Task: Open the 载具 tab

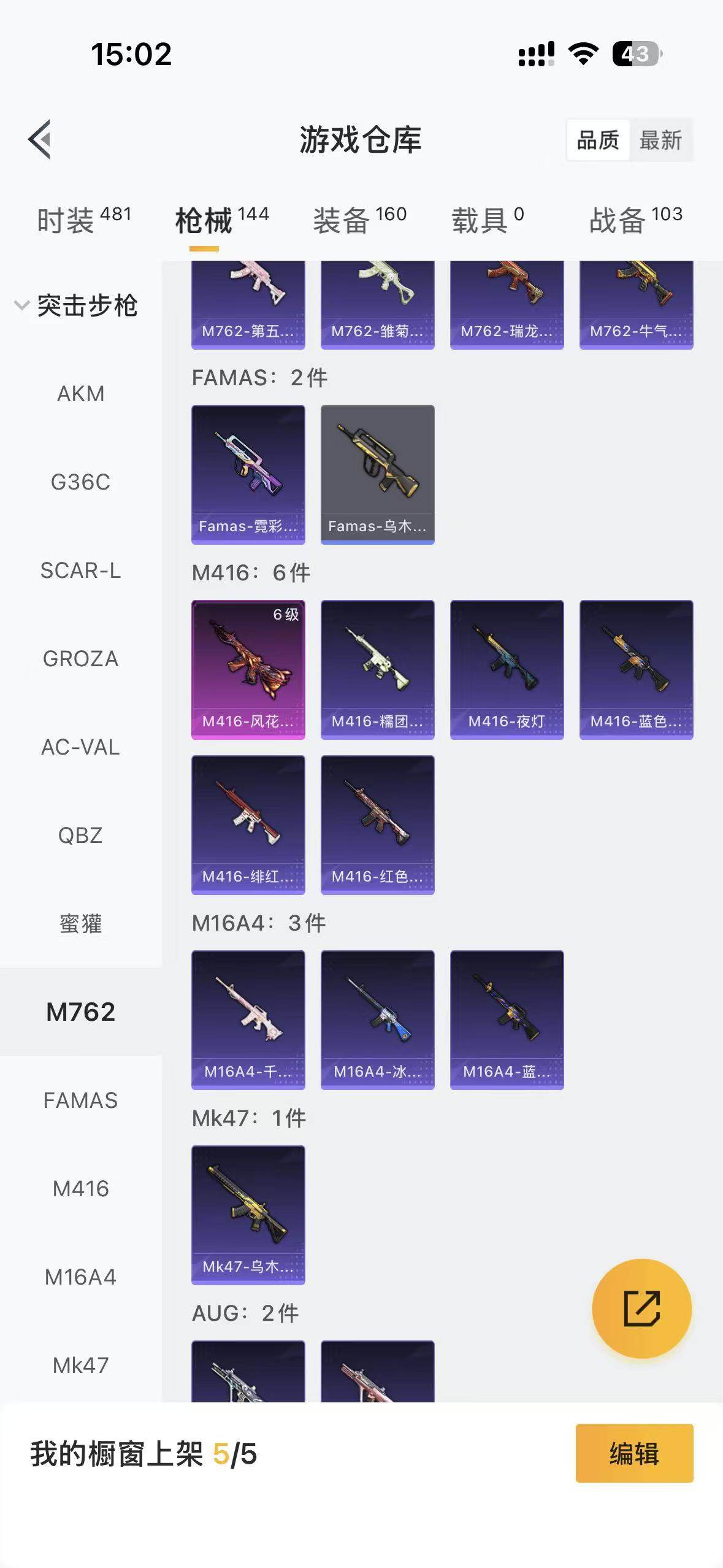Action: [488, 220]
